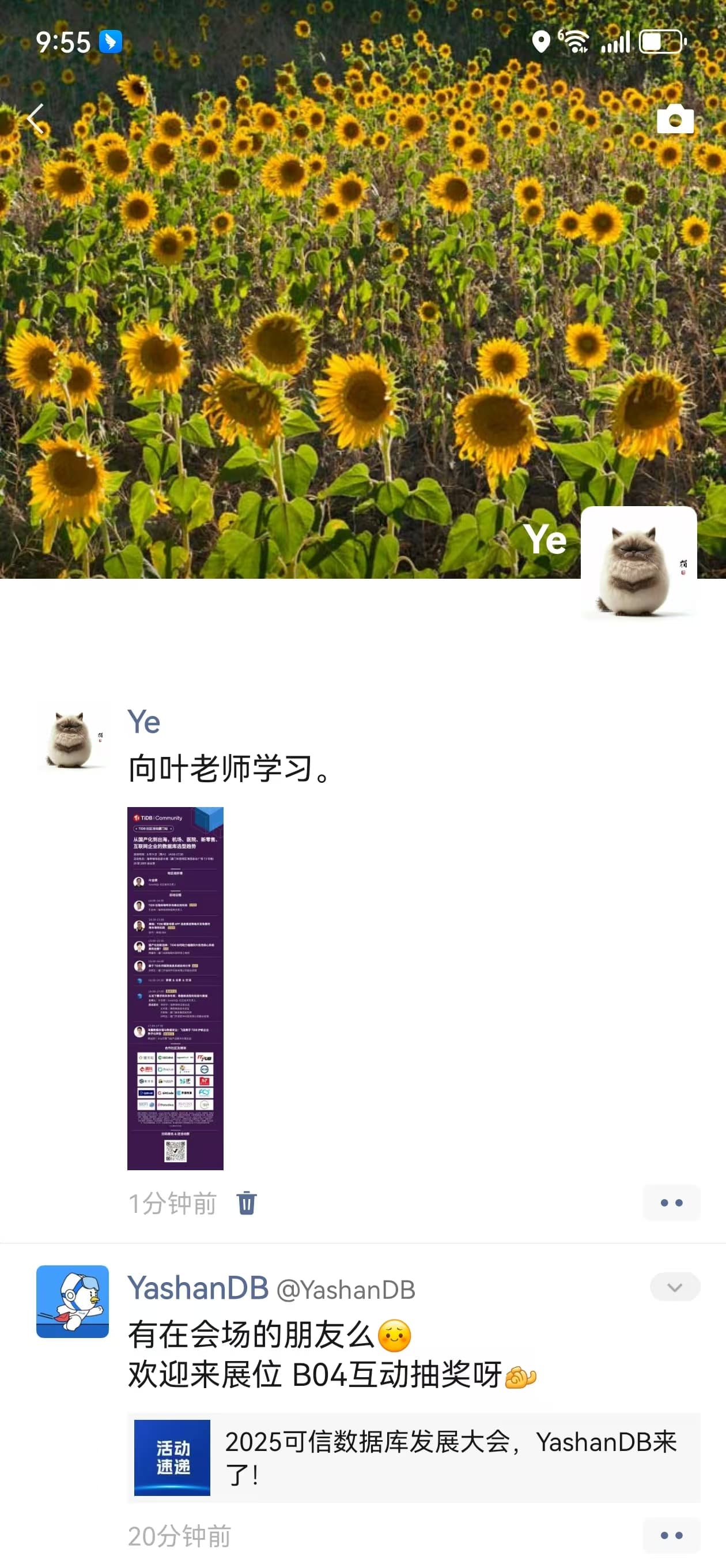Tap Ye's name above the post
The image size is (726, 1568).
[x=143, y=722]
